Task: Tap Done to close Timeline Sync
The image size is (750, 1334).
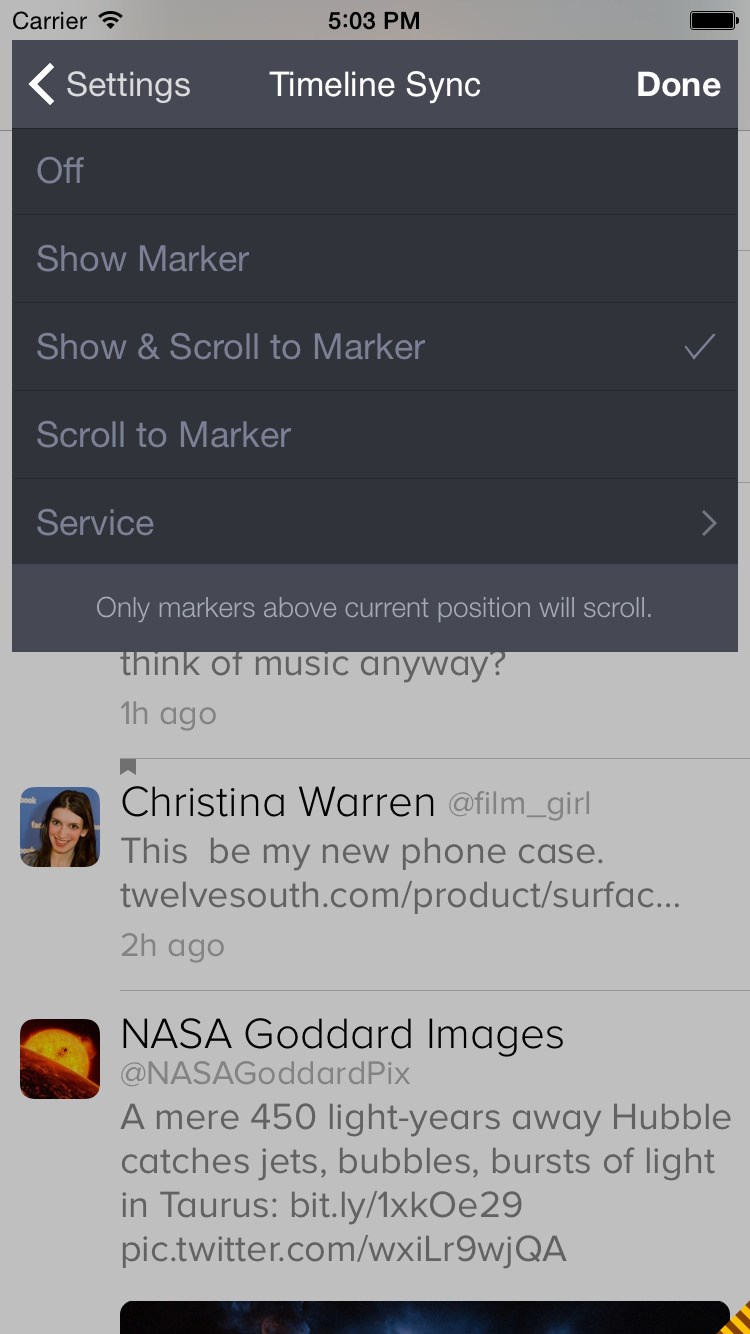Action: (x=678, y=85)
